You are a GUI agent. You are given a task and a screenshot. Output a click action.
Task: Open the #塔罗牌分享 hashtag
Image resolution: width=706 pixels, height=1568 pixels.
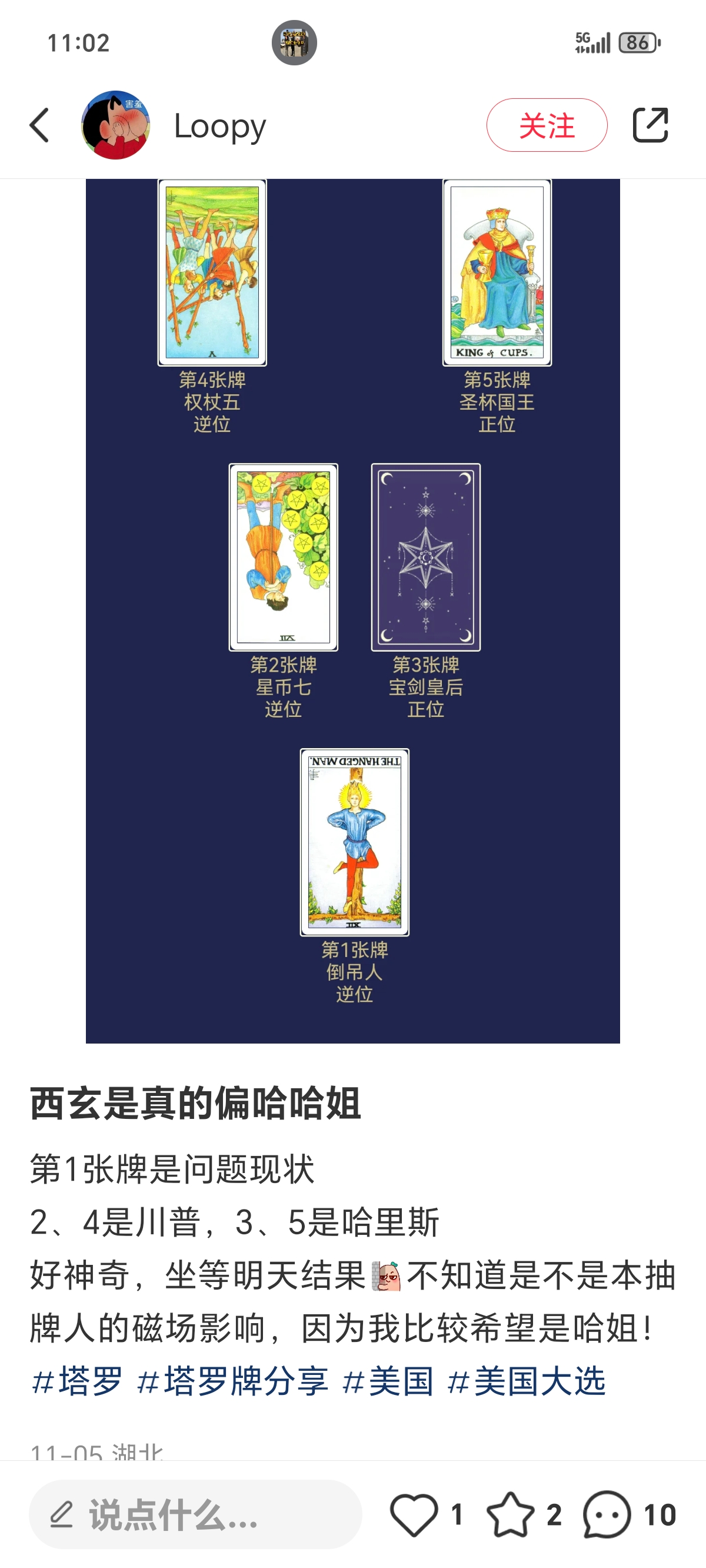(232, 1380)
